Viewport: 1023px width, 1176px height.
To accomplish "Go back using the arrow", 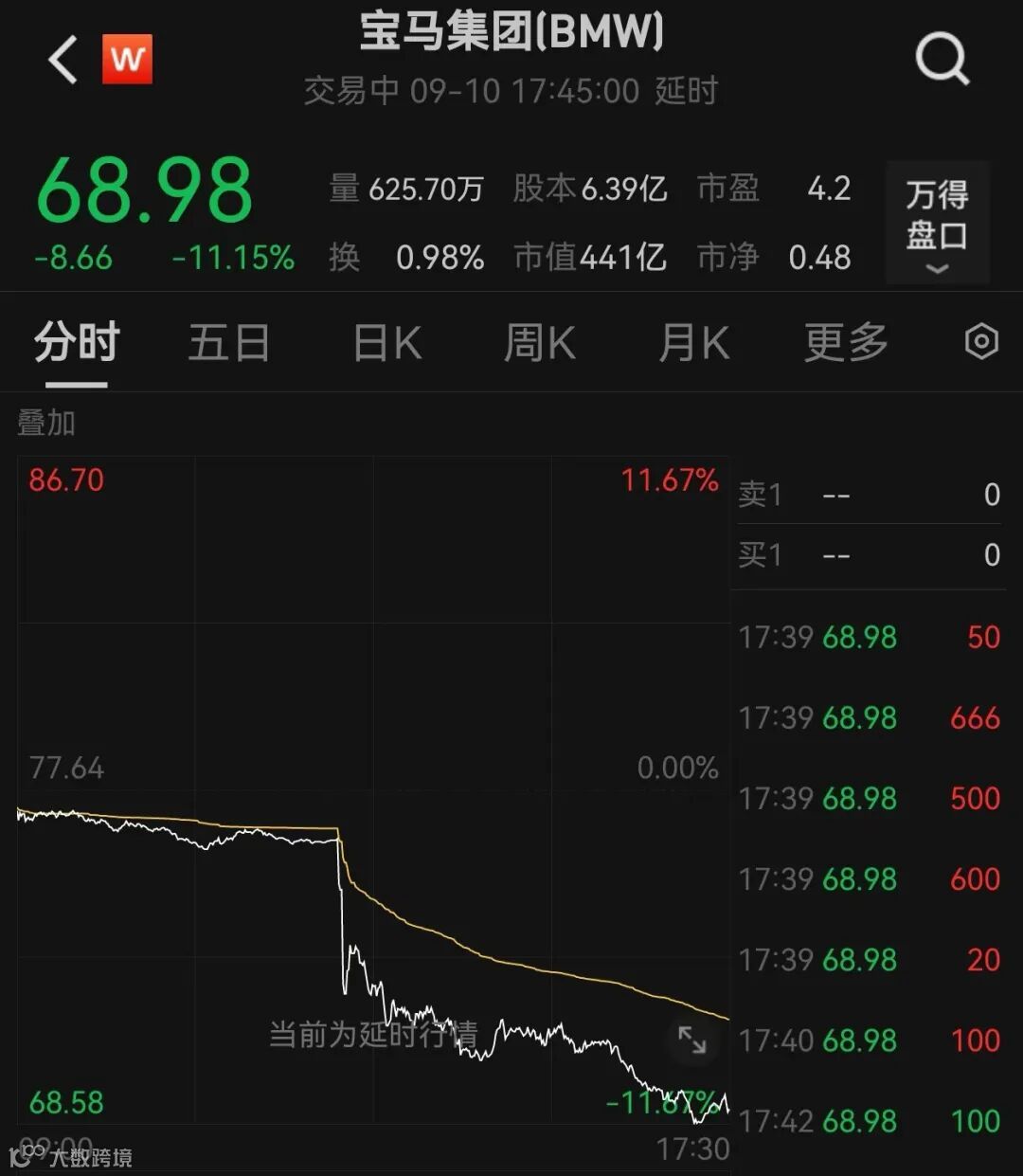I will pos(63,60).
